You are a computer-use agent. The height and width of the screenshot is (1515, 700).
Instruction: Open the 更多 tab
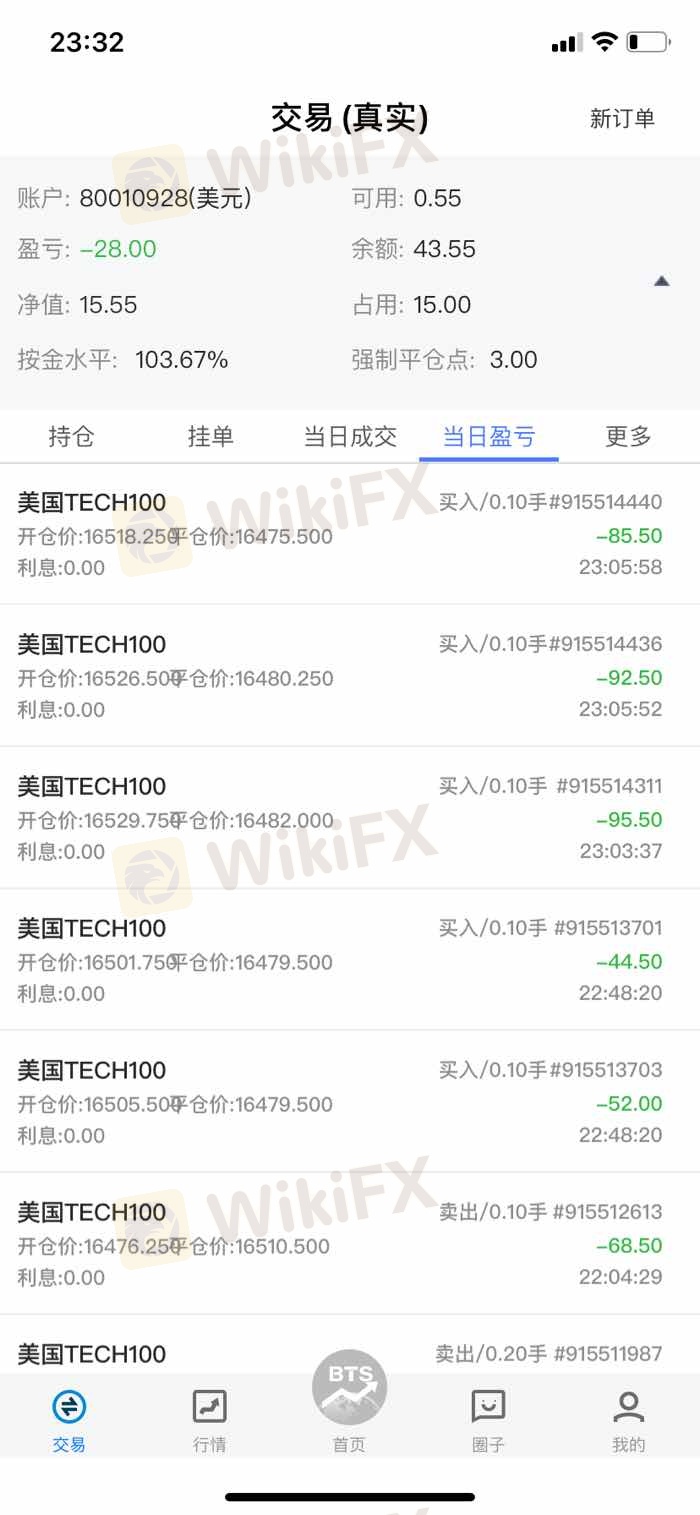[x=628, y=436]
